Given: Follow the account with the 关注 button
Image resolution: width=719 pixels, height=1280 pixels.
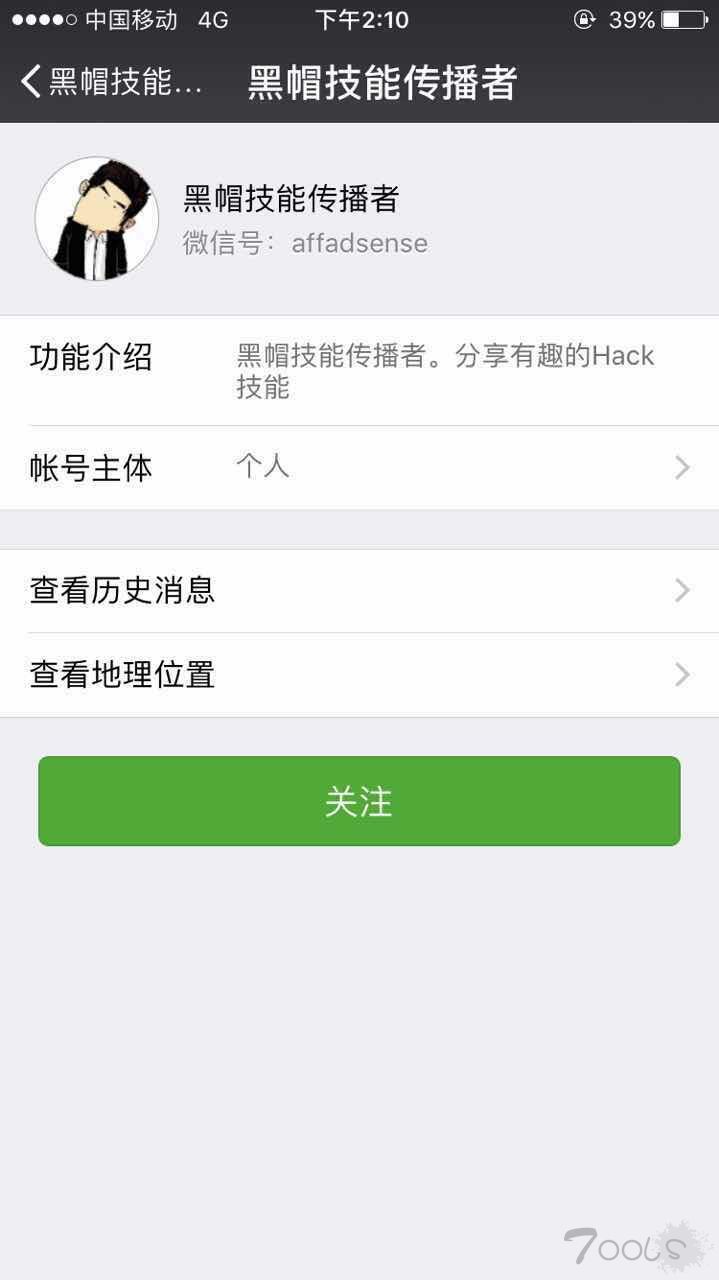Looking at the screenshot, I should tap(359, 801).
